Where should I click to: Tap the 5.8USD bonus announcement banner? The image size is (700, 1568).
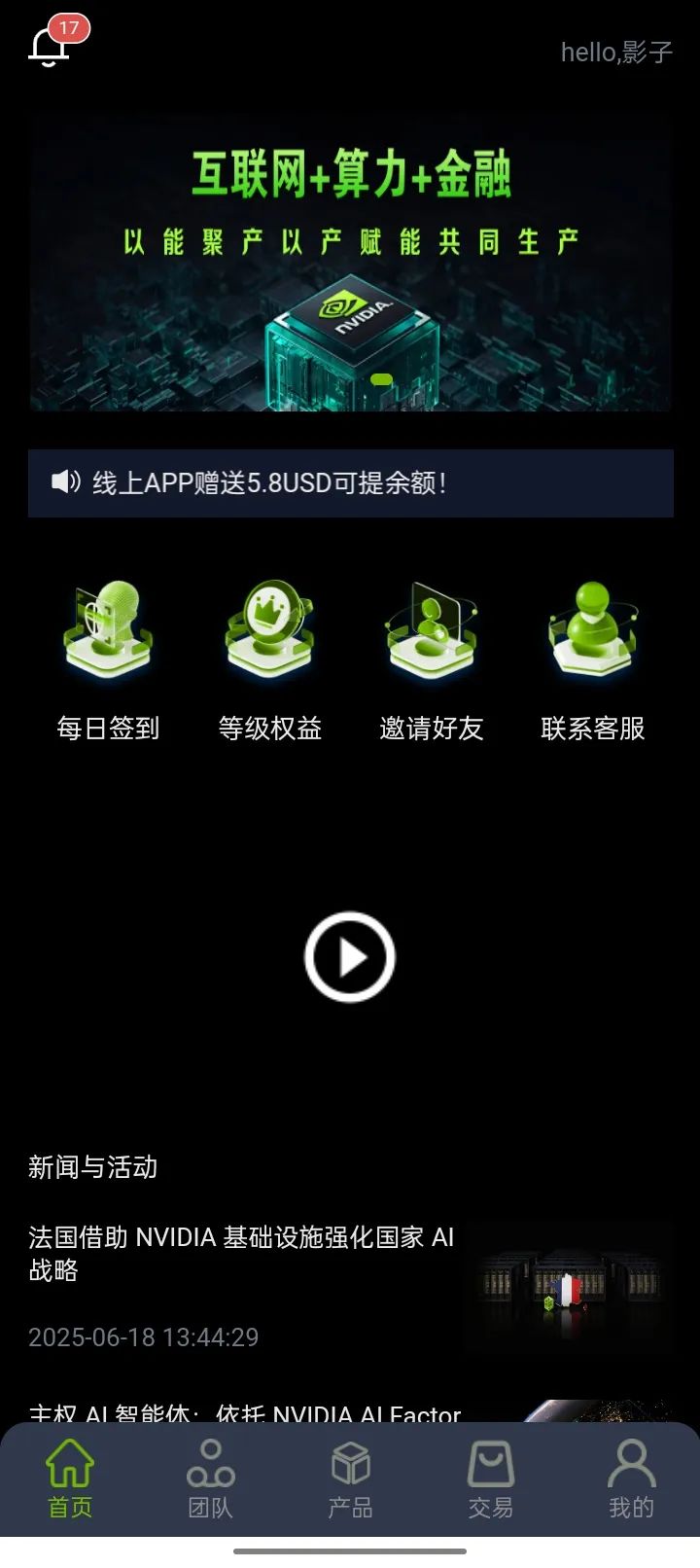coord(350,481)
